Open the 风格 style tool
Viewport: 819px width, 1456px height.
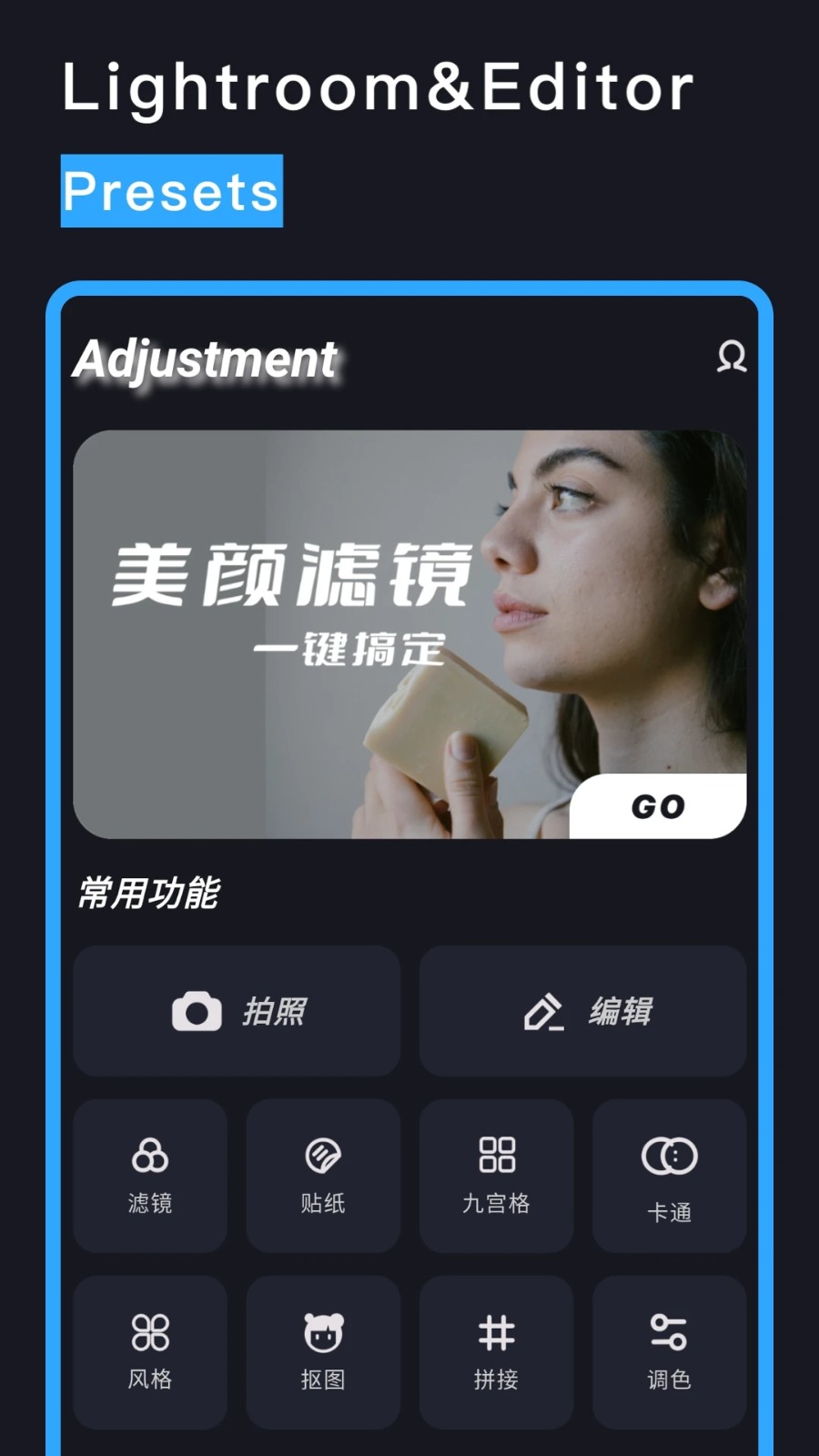[x=148, y=1351]
